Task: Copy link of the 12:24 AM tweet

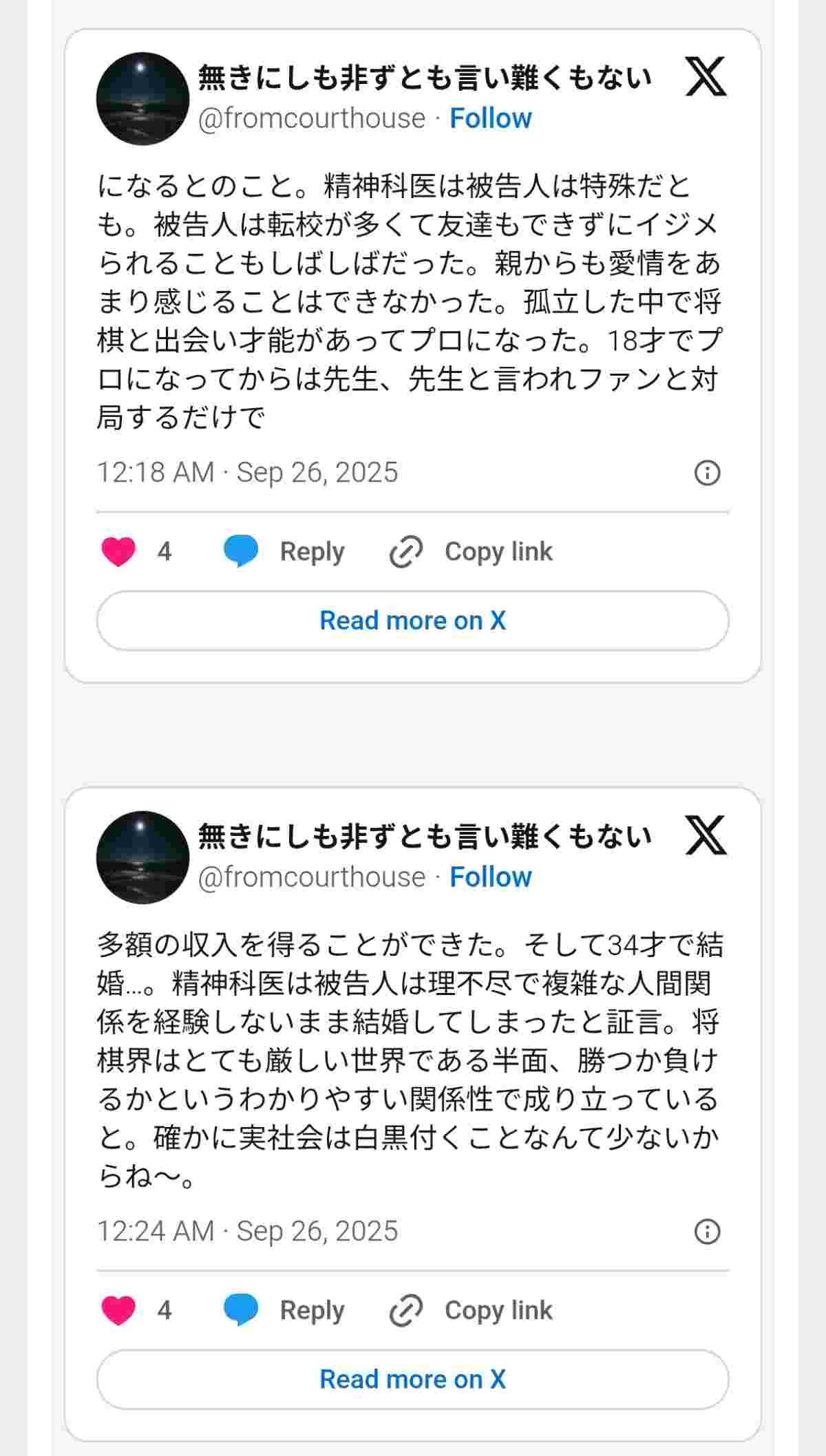Action: point(471,1310)
